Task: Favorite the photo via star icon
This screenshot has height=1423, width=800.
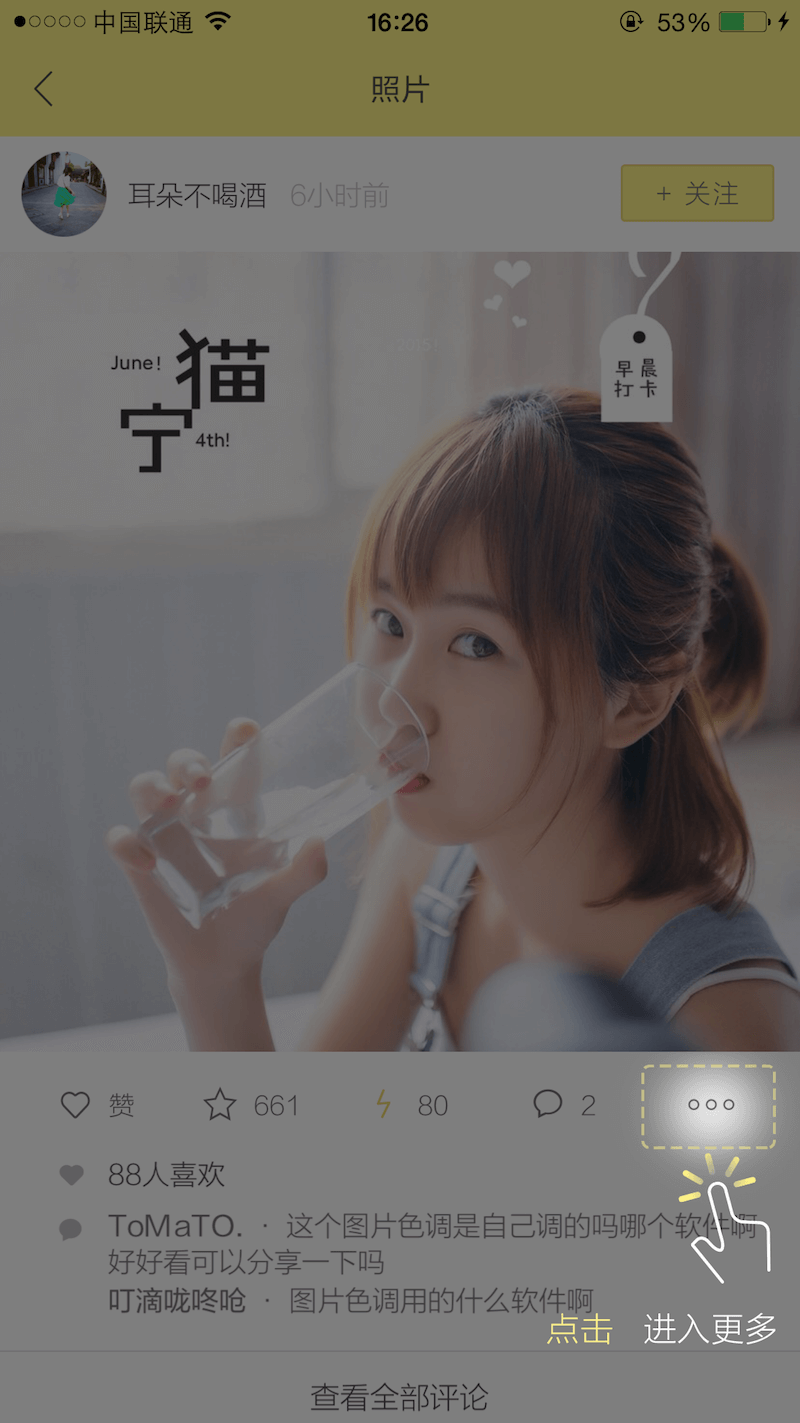Action: click(220, 1105)
